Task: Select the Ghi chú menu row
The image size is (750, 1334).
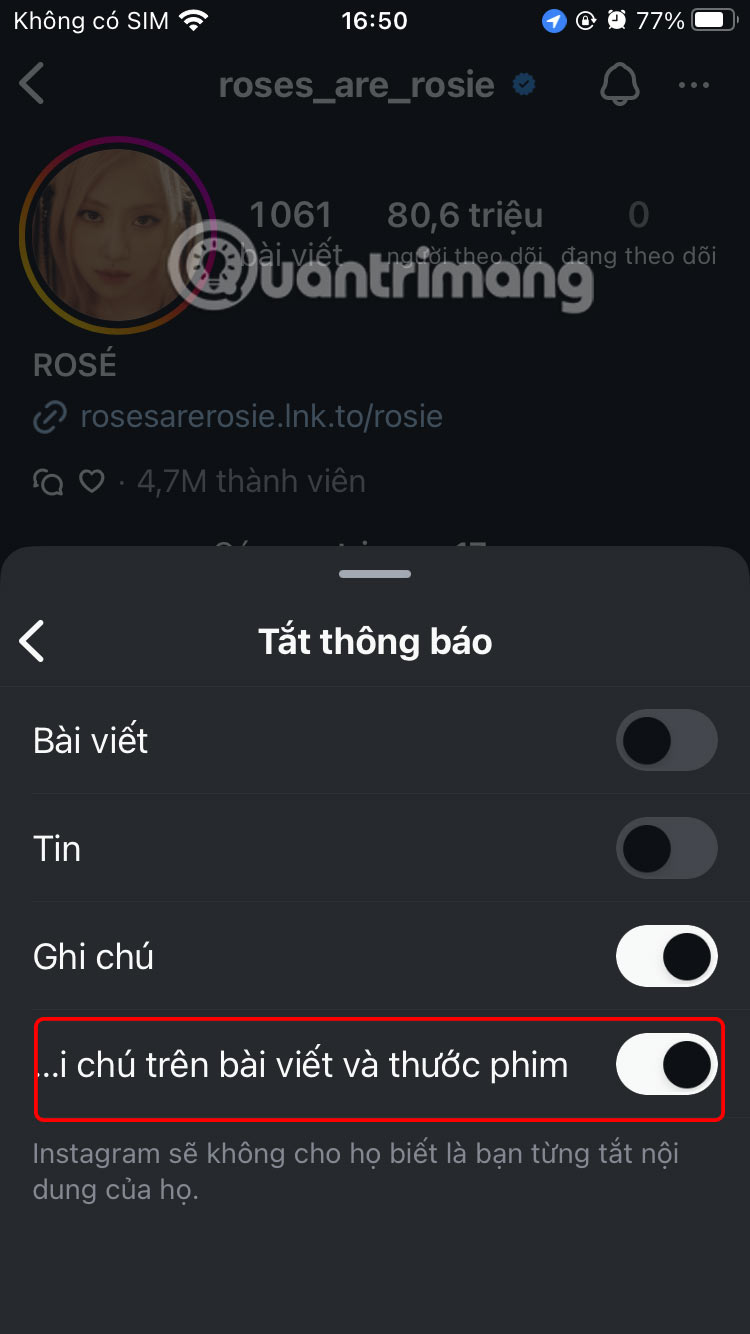Action: (x=91, y=956)
